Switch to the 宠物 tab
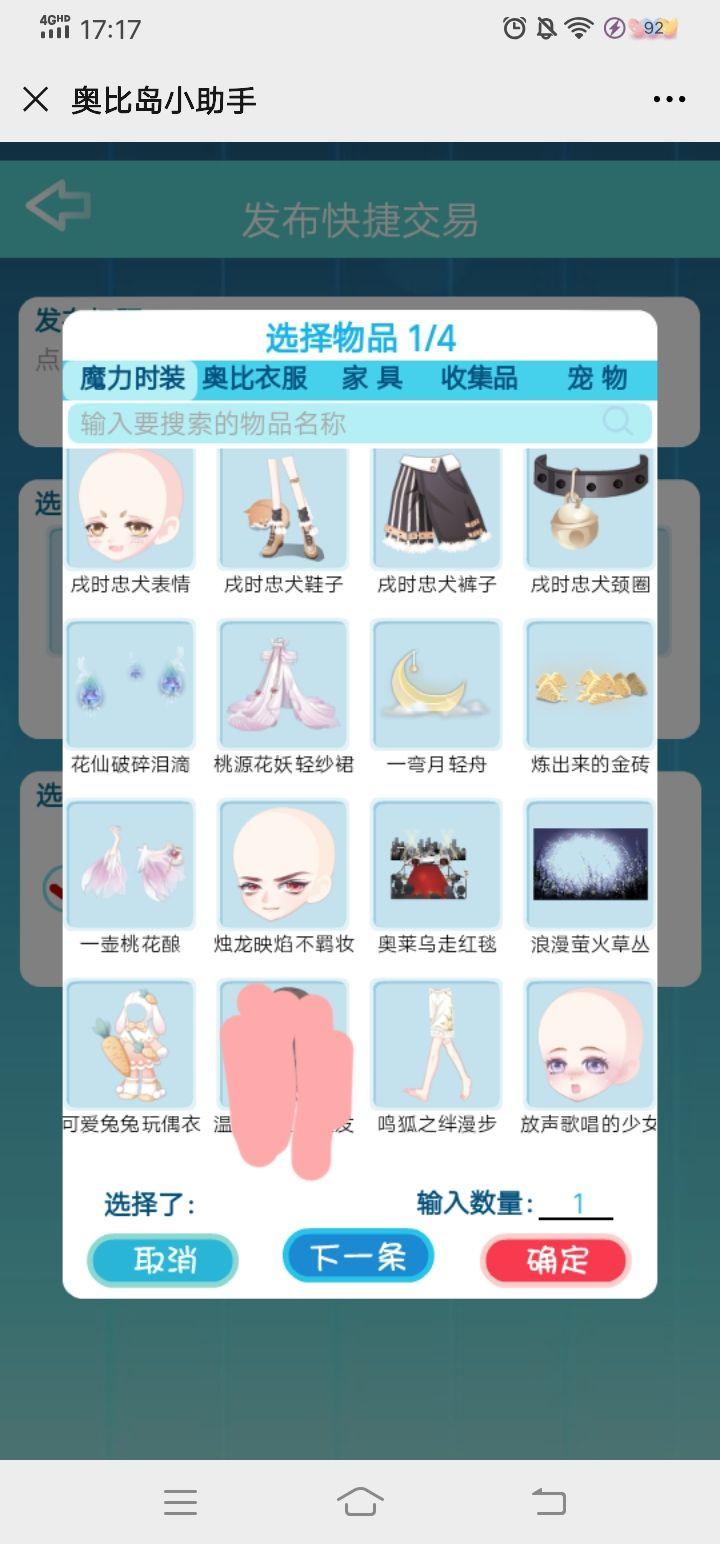The image size is (720, 1544). [597, 378]
